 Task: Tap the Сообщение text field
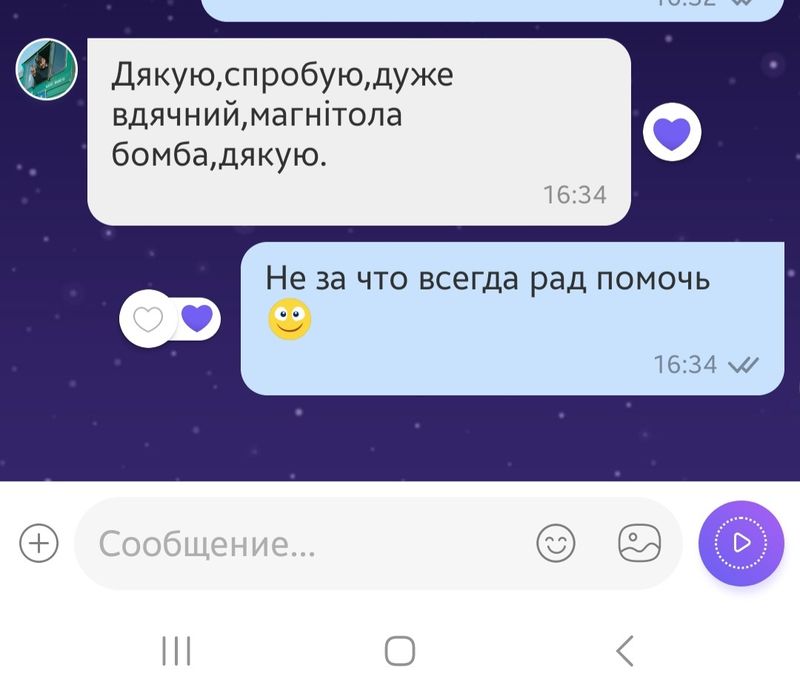[300, 544]
